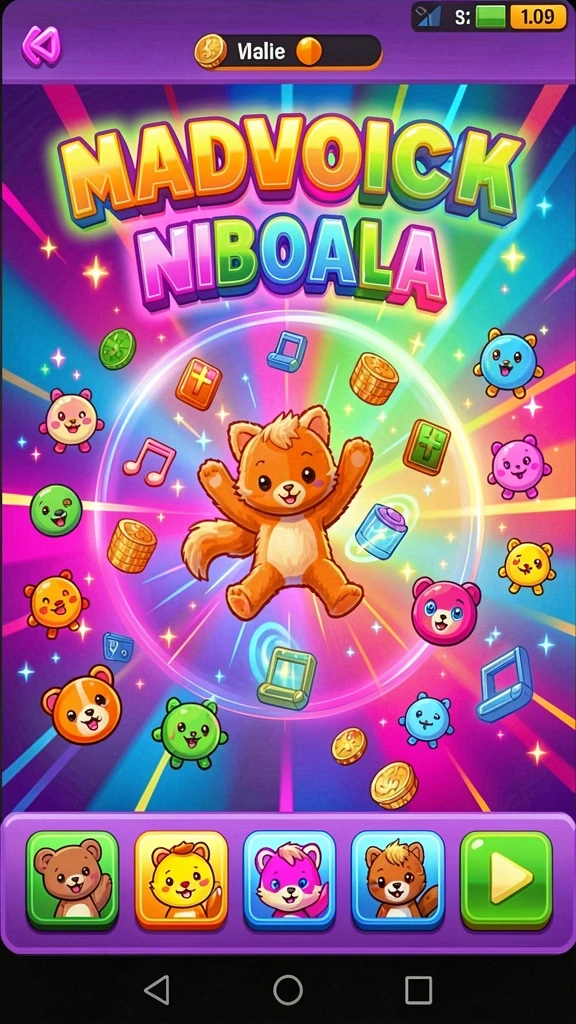Pick the pink-haired panda character tile

(289, 880)
